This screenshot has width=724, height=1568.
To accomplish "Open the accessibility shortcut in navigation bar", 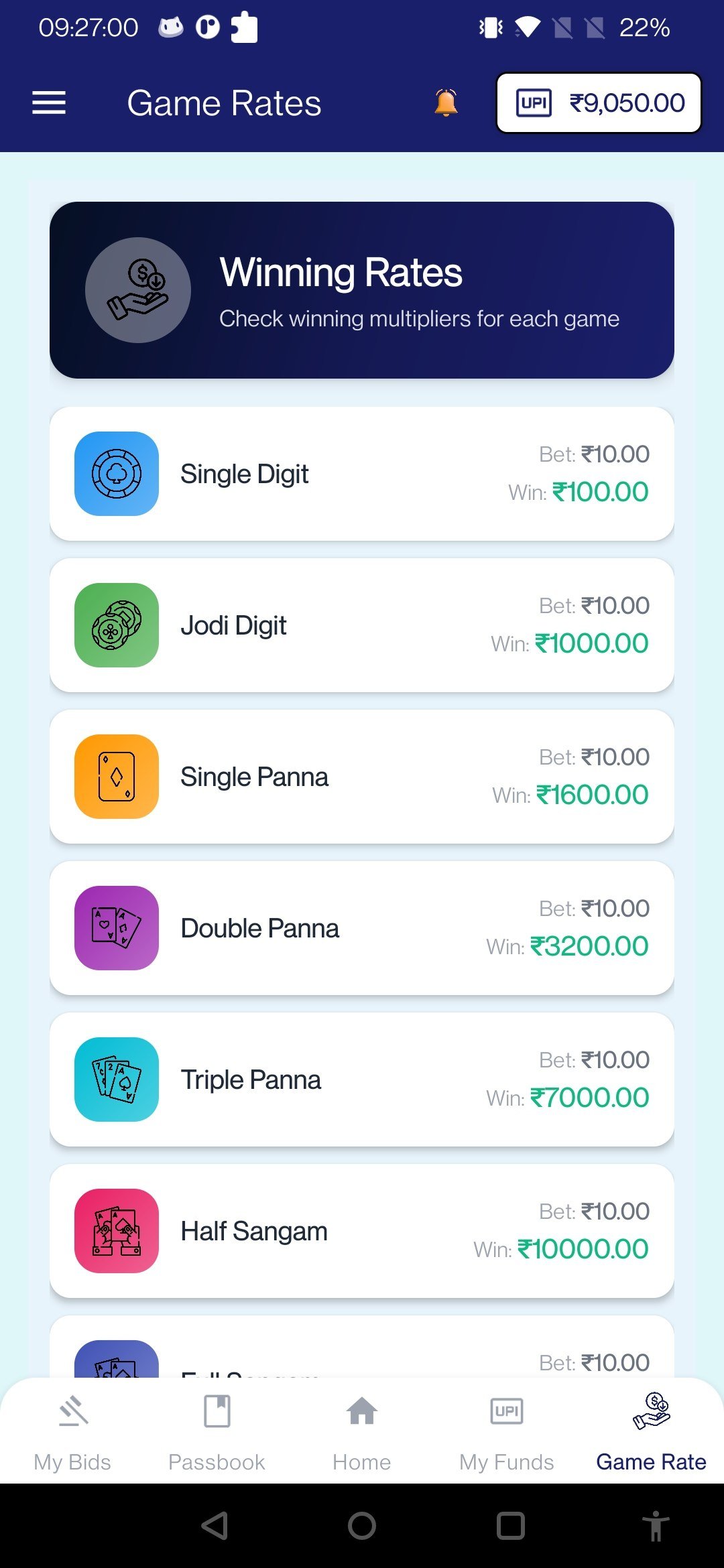I will 654,1531.
